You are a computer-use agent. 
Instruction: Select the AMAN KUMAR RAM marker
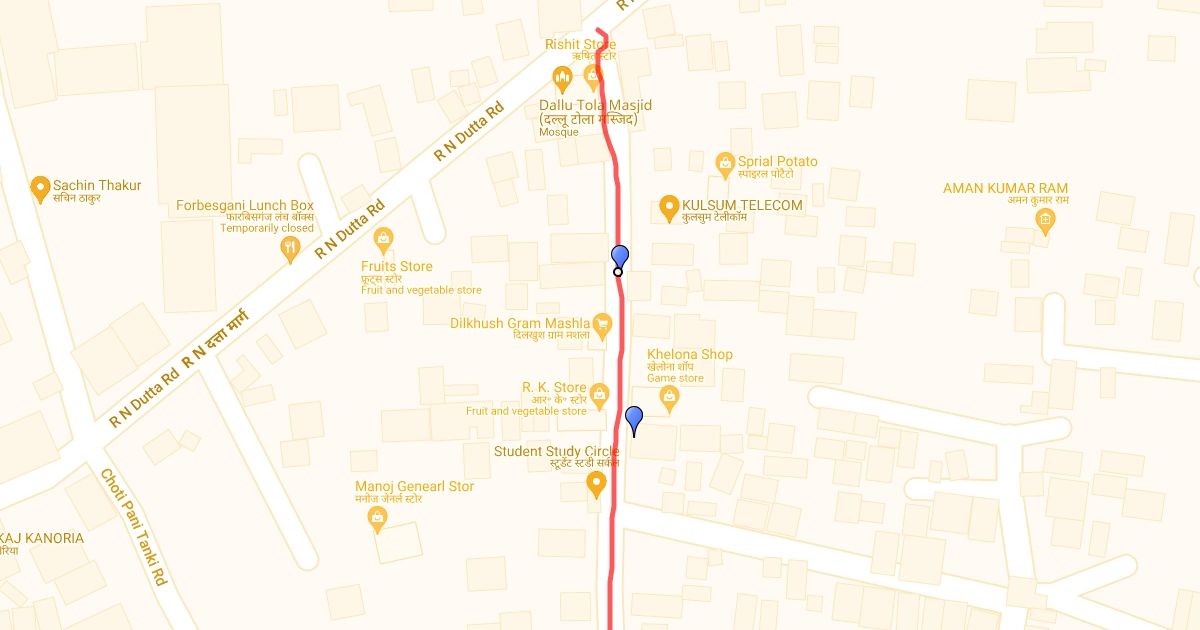1045,220
